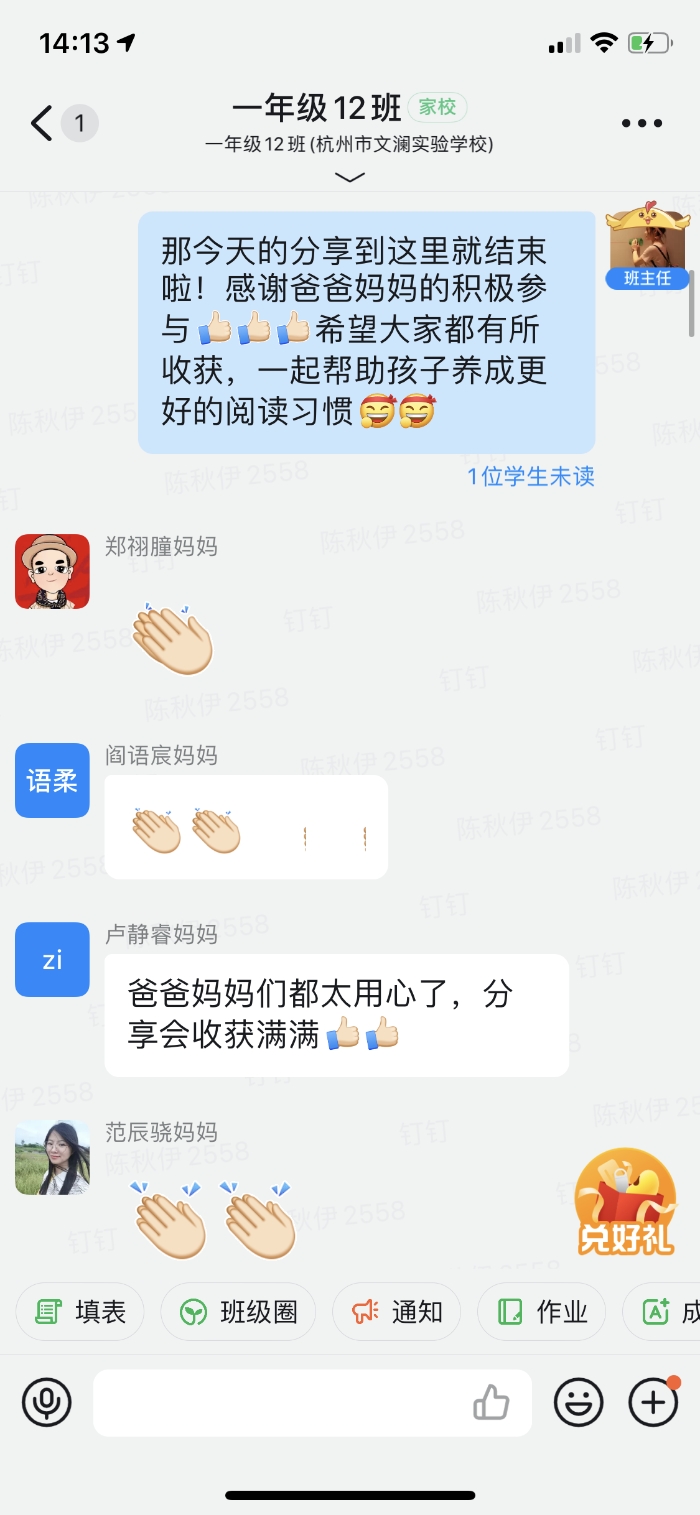Image resolution: width=700 pixels, height=1515 pixels.
Task: Open the three-dot more options menu
Action: pos(641,124)
